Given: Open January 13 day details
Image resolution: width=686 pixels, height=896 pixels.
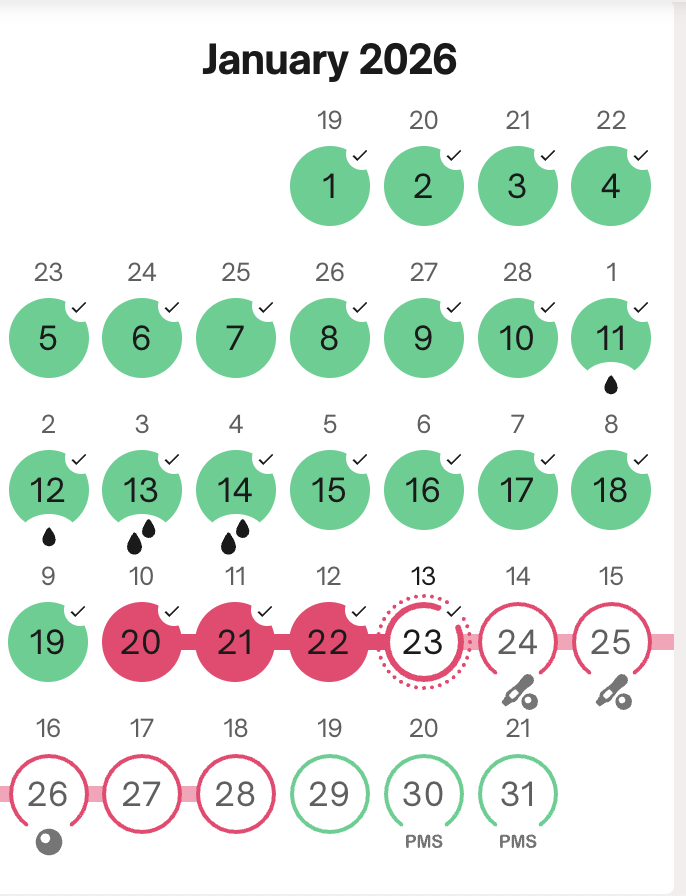Looking at the screenshot, I should (x=141, y=490).
